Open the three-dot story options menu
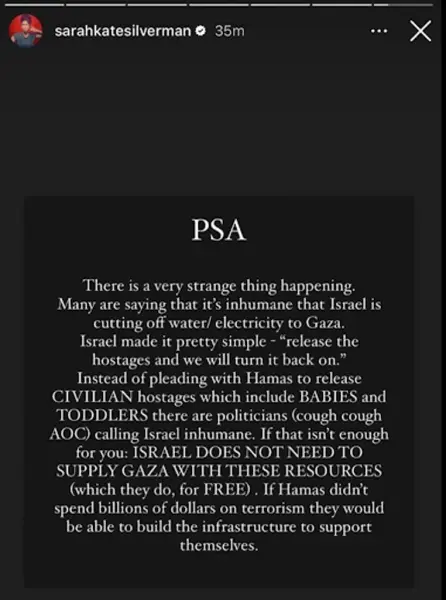Screen dimensions: 446x600 (x=379, y=31)
